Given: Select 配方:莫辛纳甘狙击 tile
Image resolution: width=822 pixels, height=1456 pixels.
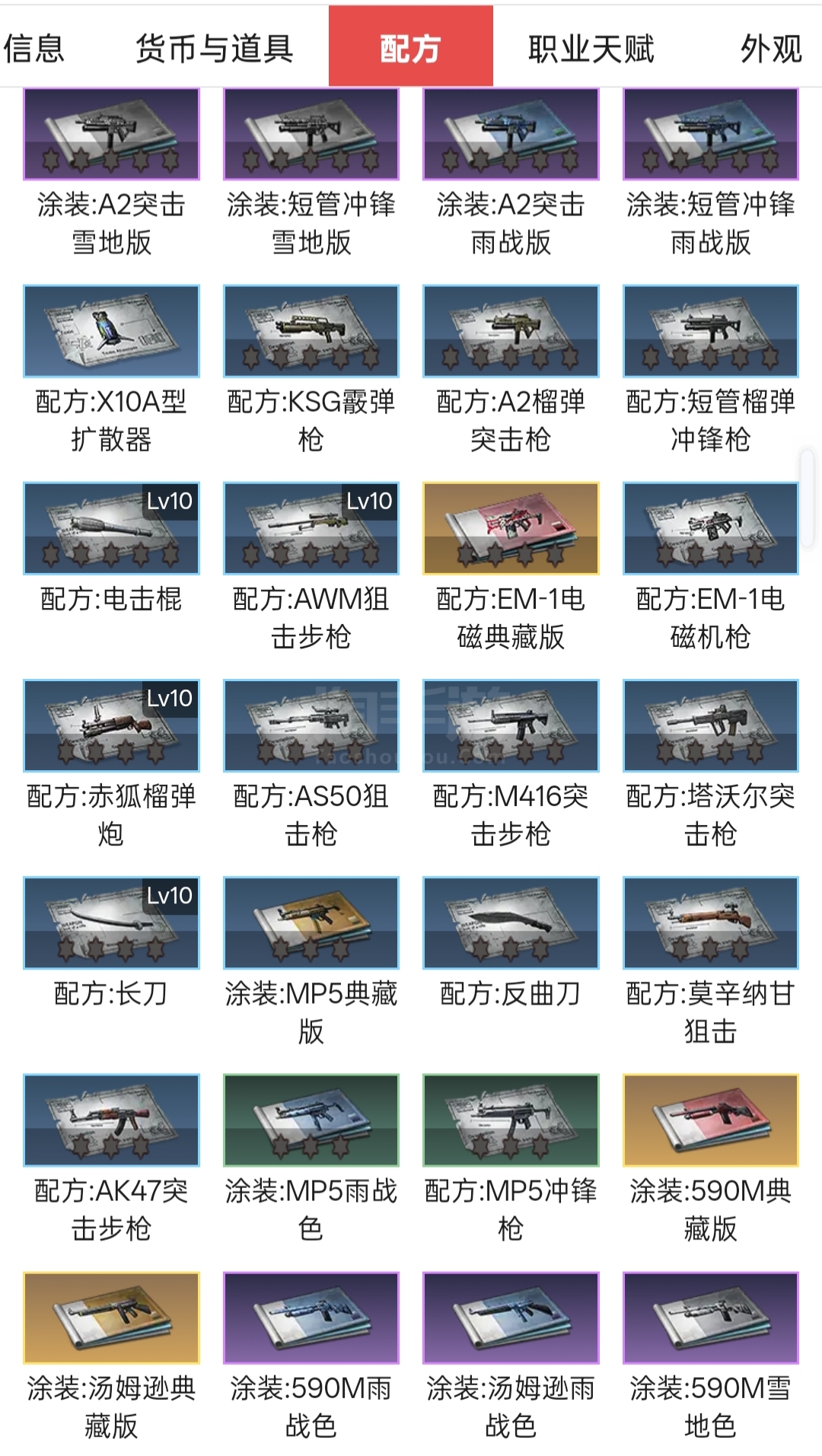Looking at the screenshot, I should (x=710, y=922).
